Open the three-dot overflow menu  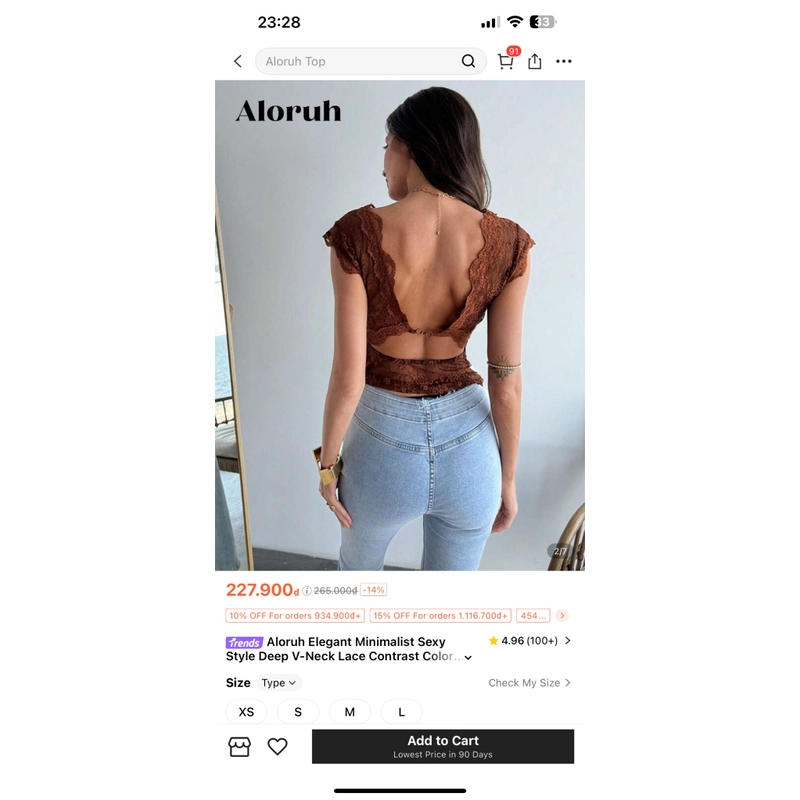pos(564,61)
